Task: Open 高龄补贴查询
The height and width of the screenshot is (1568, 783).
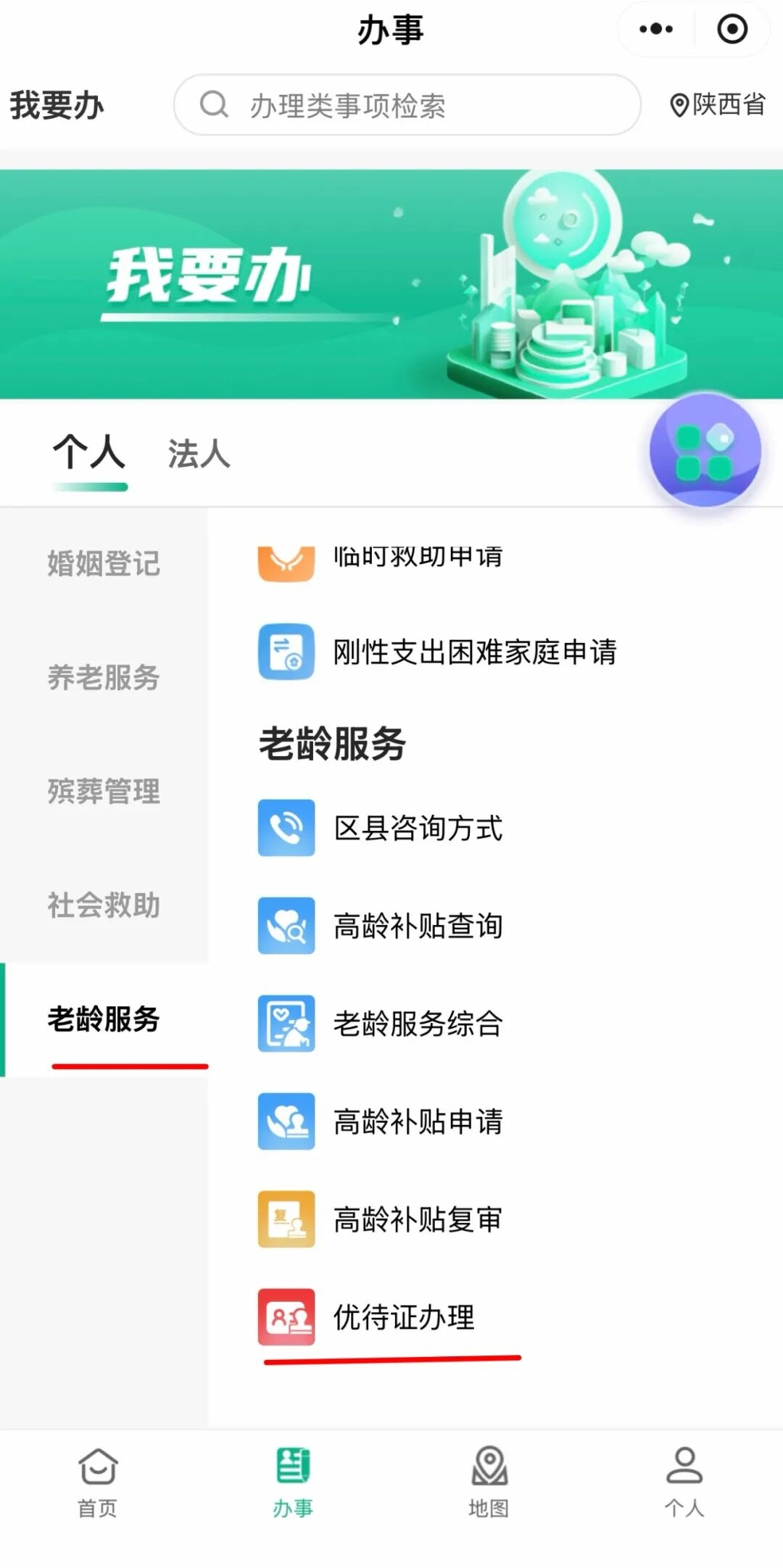Action: coord(418,926)
